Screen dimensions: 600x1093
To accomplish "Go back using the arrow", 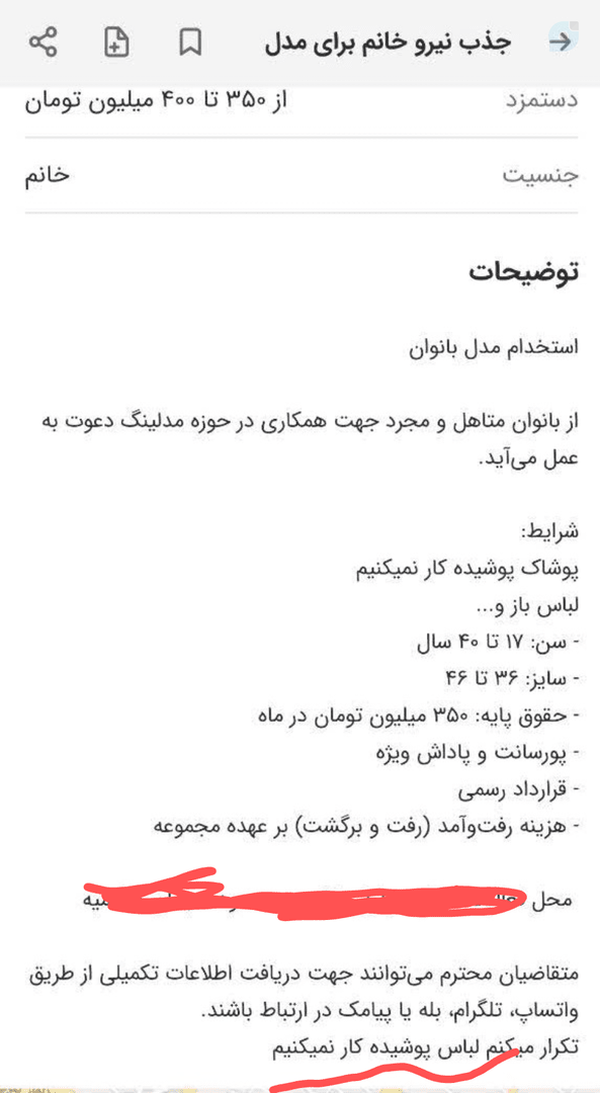I will 561,42.
